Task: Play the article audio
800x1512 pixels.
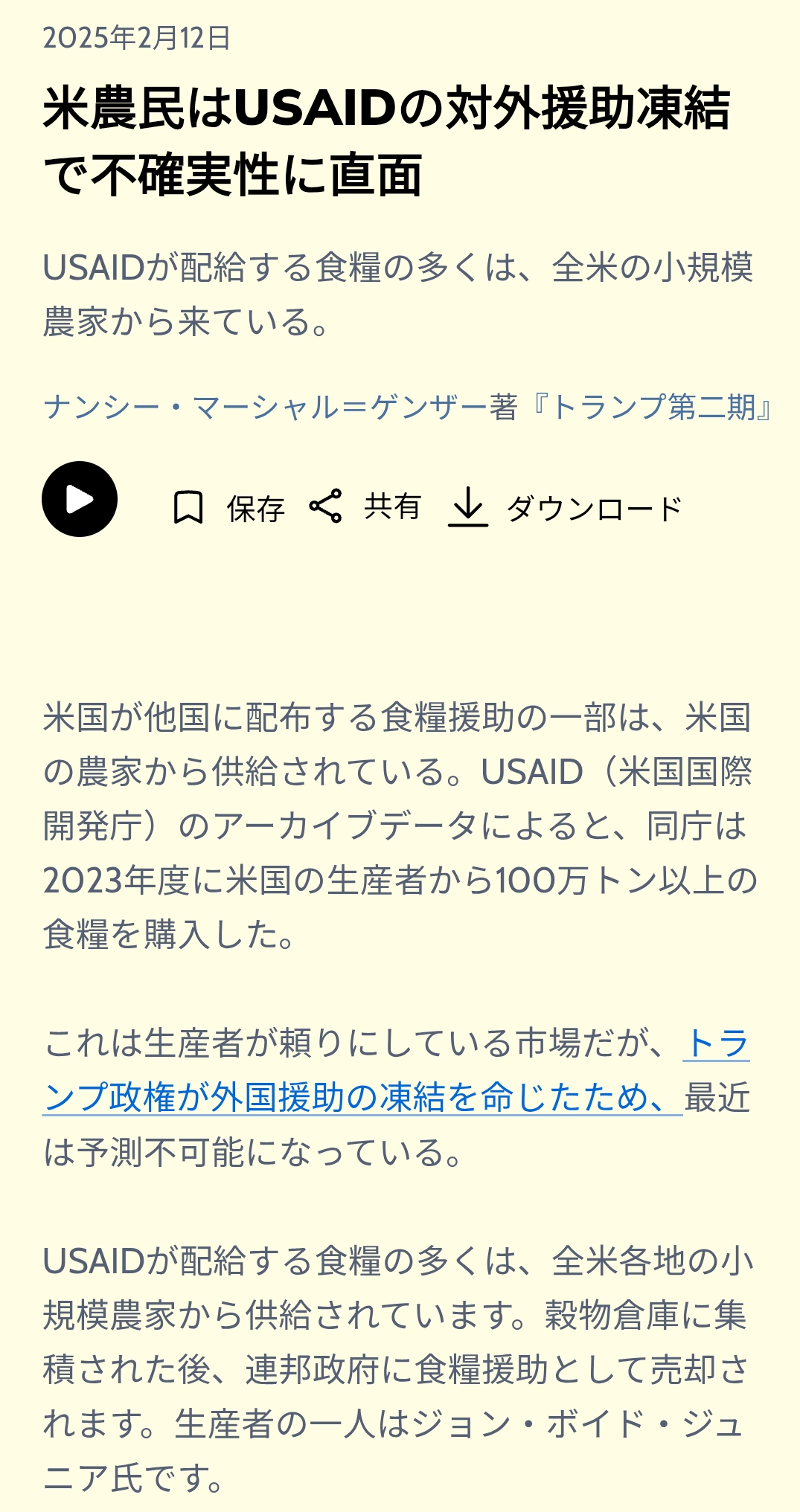Action: 80,499
